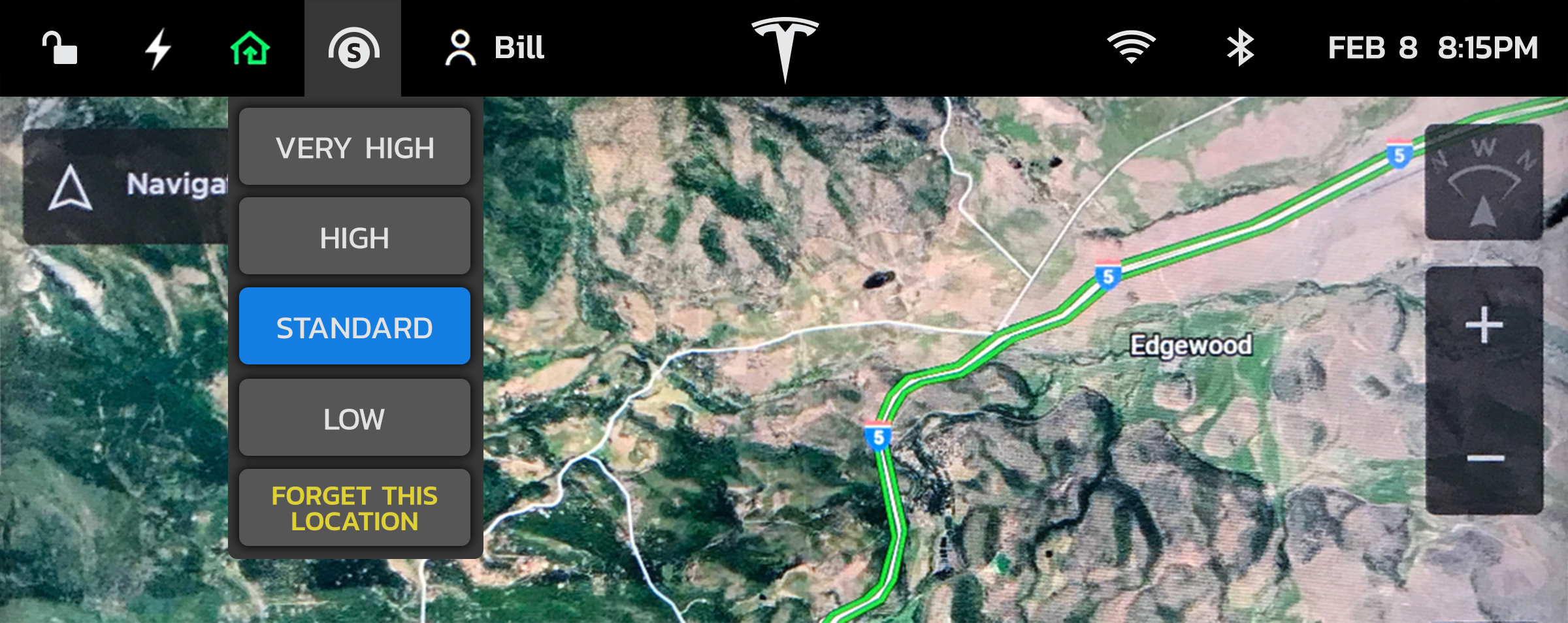This screenshot has height=623, width=1568.
Task: Zoom in on the map
Action: click(x=1484, y=325)
